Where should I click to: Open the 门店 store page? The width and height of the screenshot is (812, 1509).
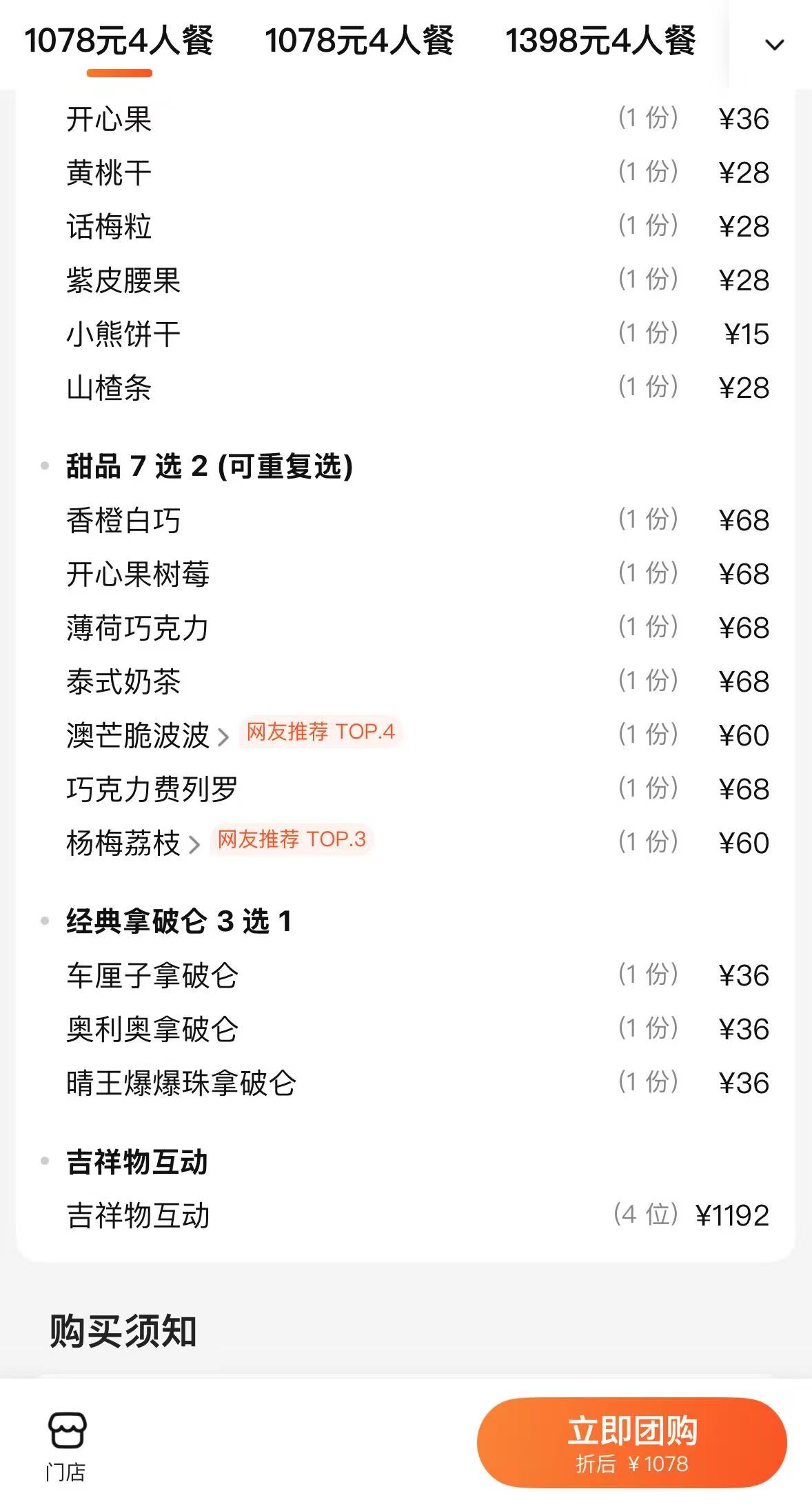pyautogui.click(x=66, y=1446)
